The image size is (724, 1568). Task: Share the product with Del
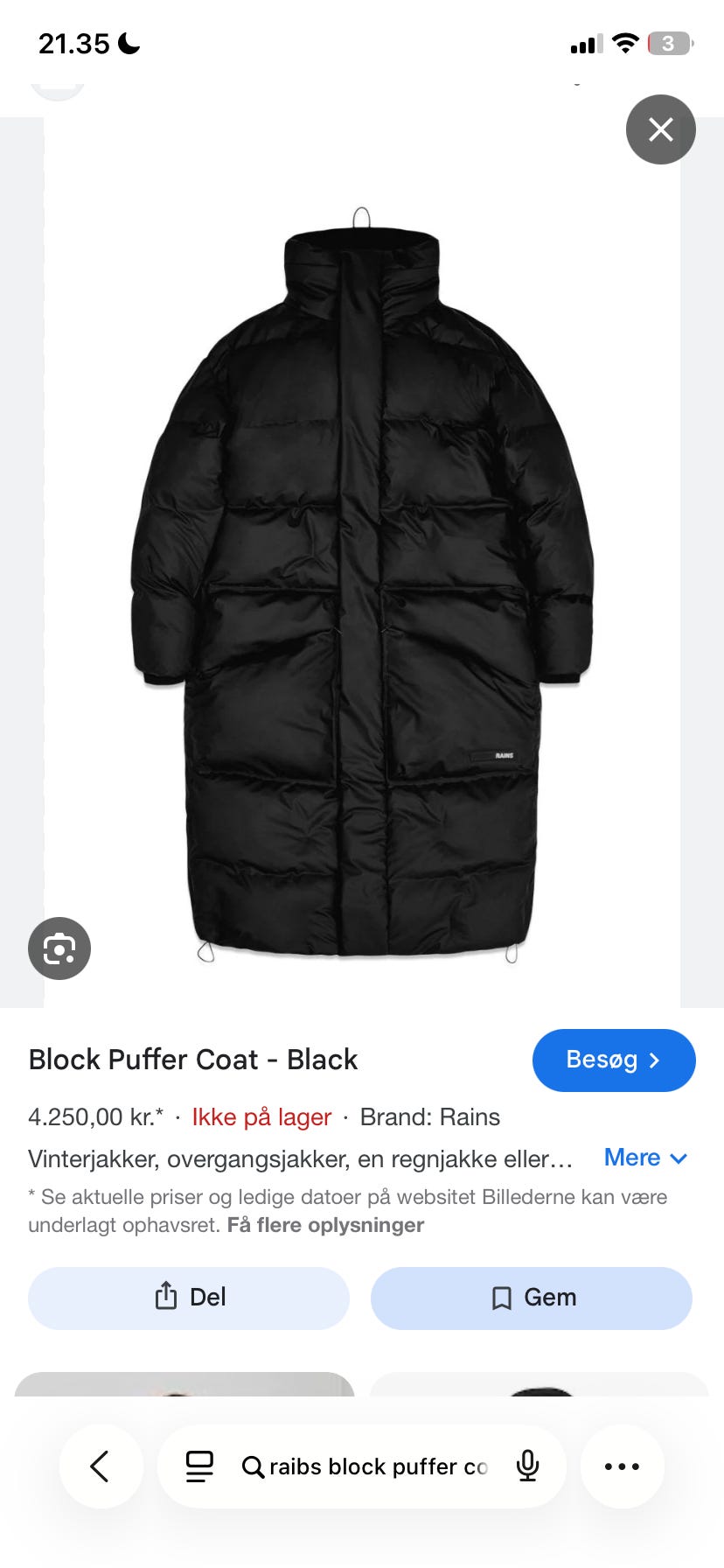coord(189,1298)
